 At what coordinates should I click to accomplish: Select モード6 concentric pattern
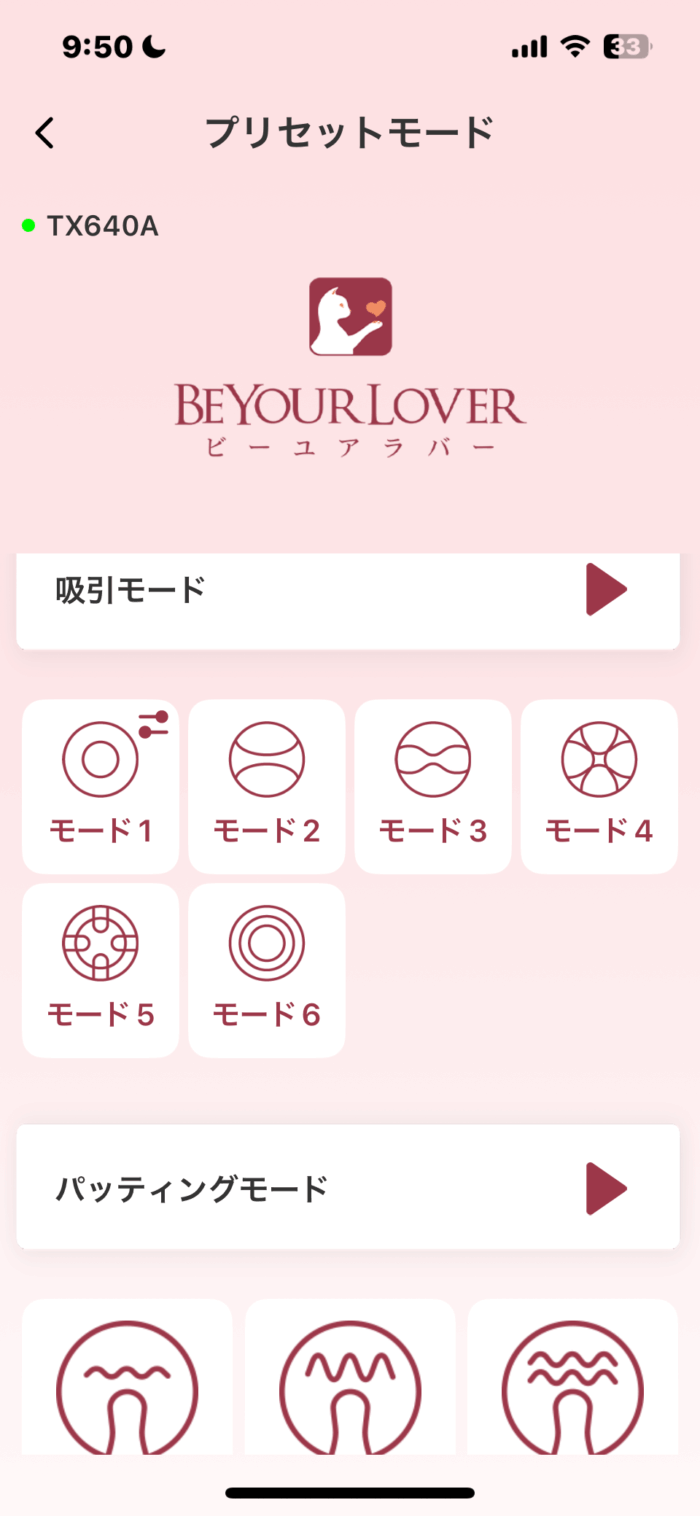pyautogui.click(x=267, y=970)
